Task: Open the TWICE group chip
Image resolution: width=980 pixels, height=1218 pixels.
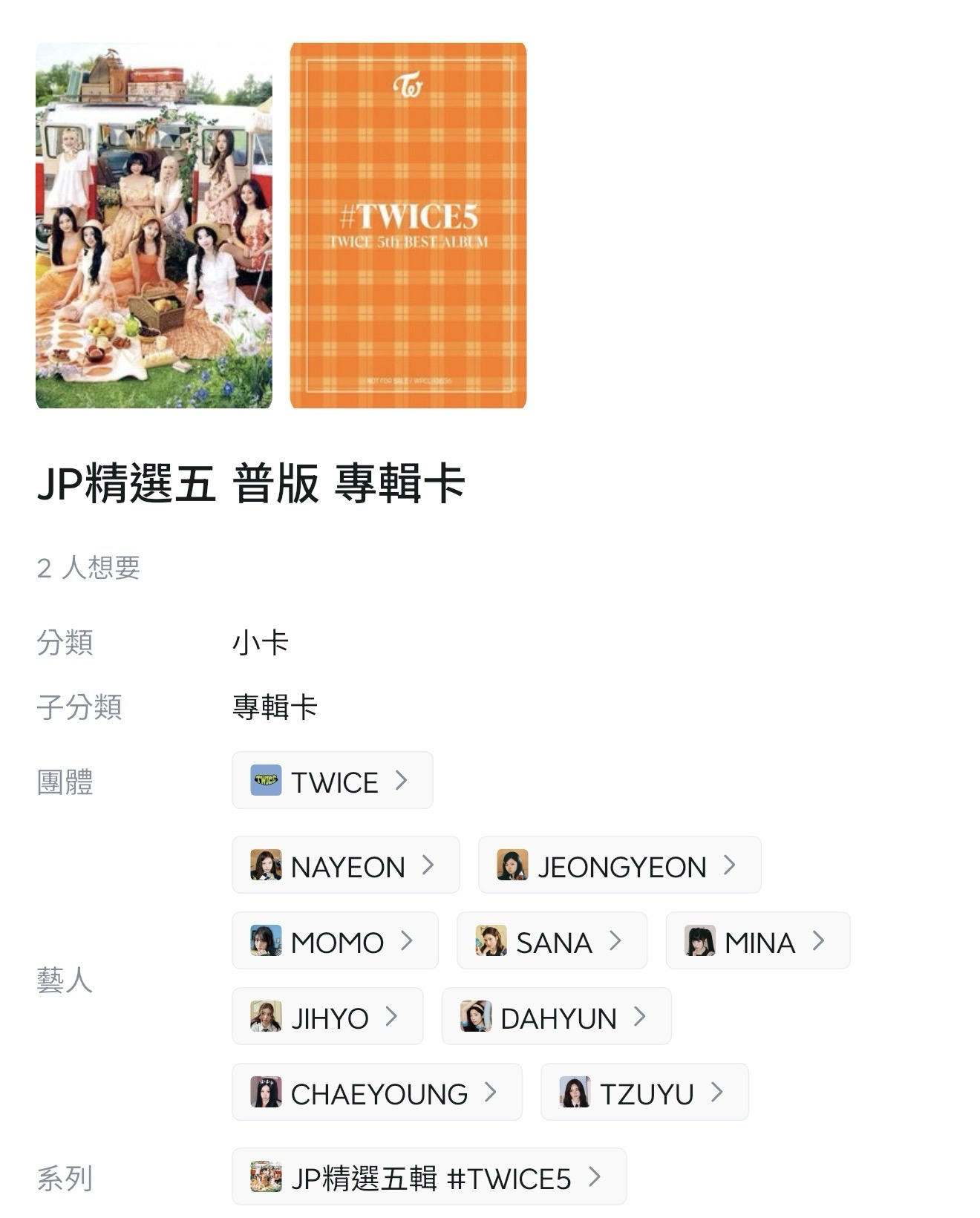Action: click(x=332, y=780)
